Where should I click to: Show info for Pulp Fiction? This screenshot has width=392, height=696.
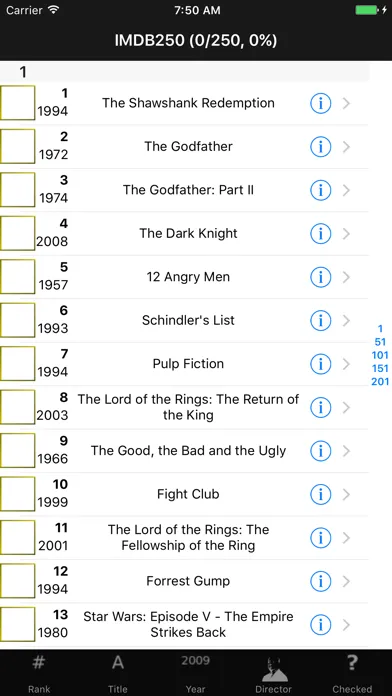(320, 364)
